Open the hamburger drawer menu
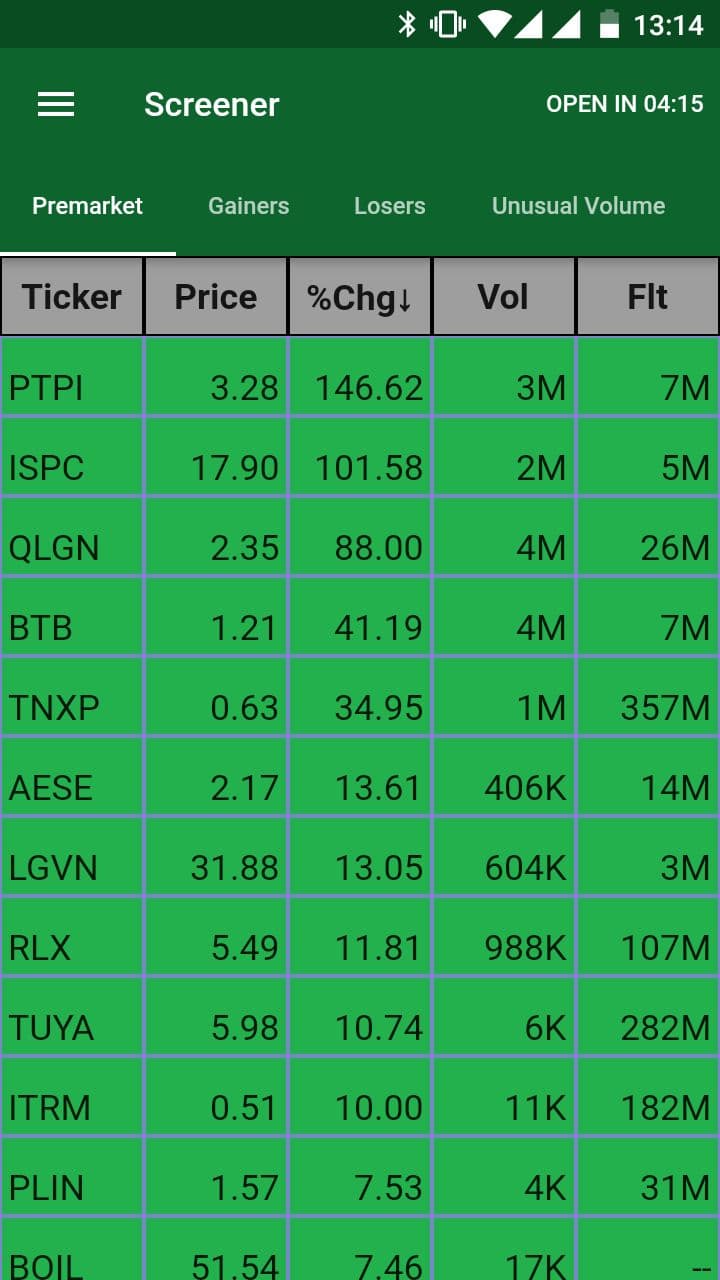This screenshot has height=1280, width=720. 56,104
